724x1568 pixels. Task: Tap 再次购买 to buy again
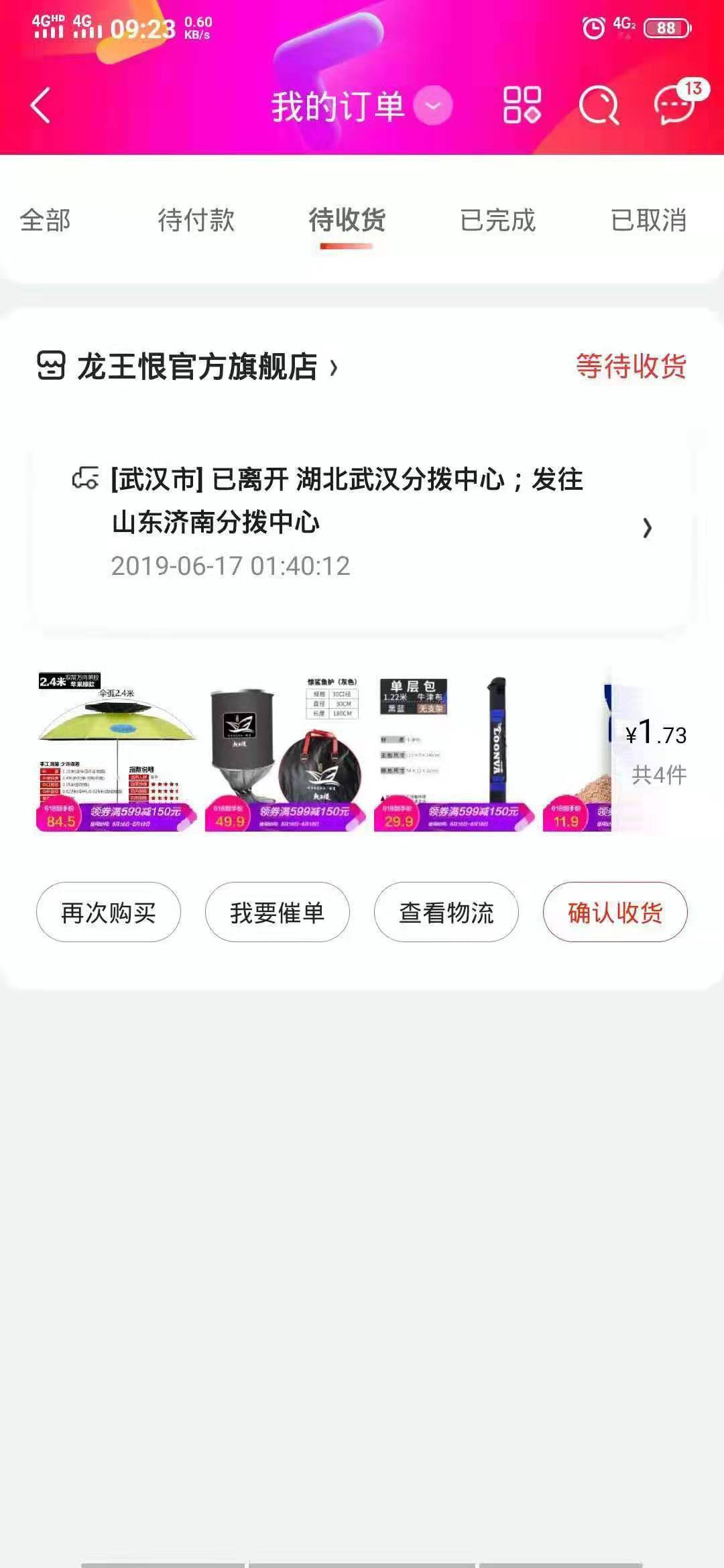point(109,913)
